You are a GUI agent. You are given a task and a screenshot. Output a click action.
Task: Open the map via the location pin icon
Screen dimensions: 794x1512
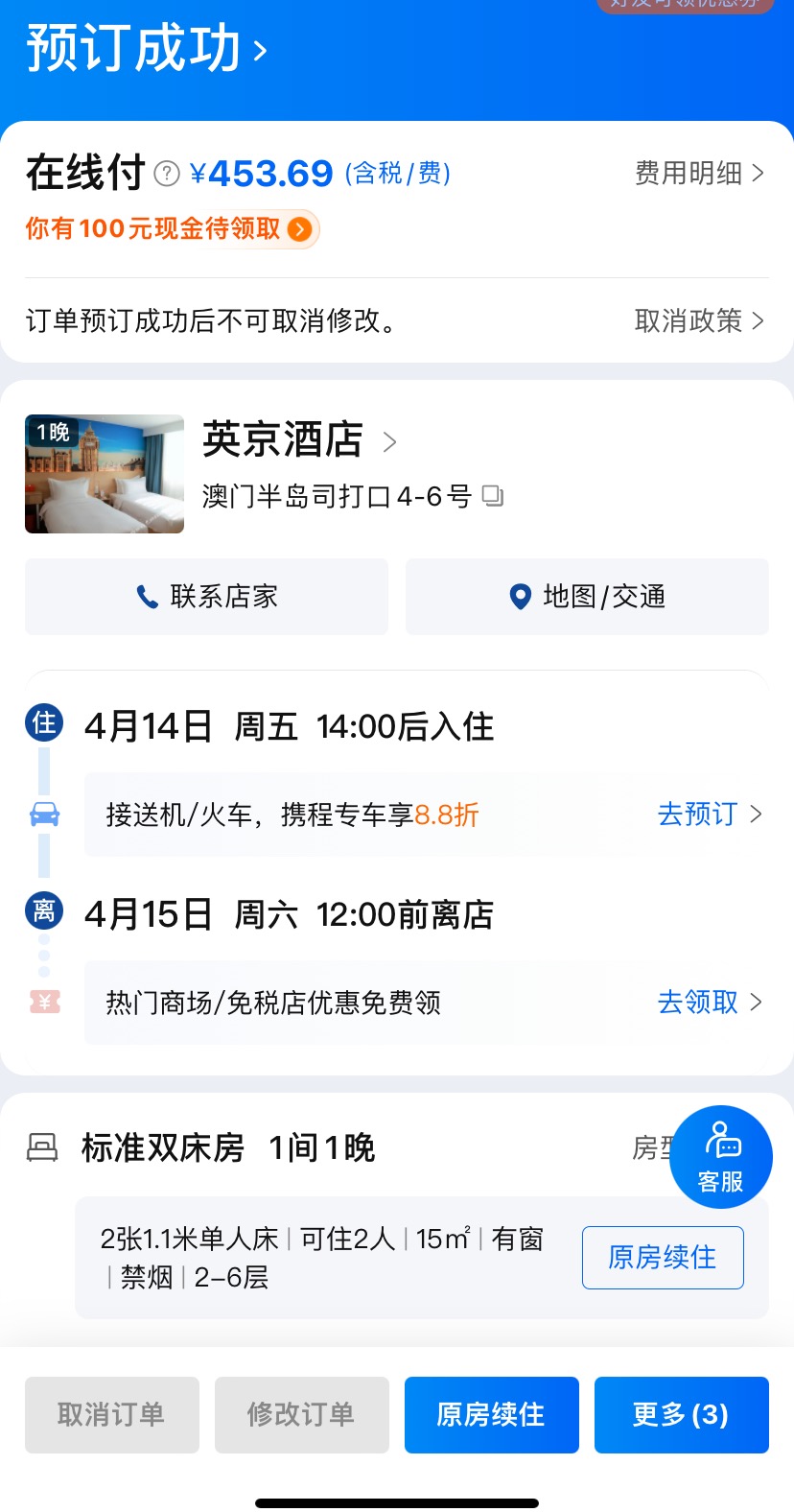coord(519,597)
